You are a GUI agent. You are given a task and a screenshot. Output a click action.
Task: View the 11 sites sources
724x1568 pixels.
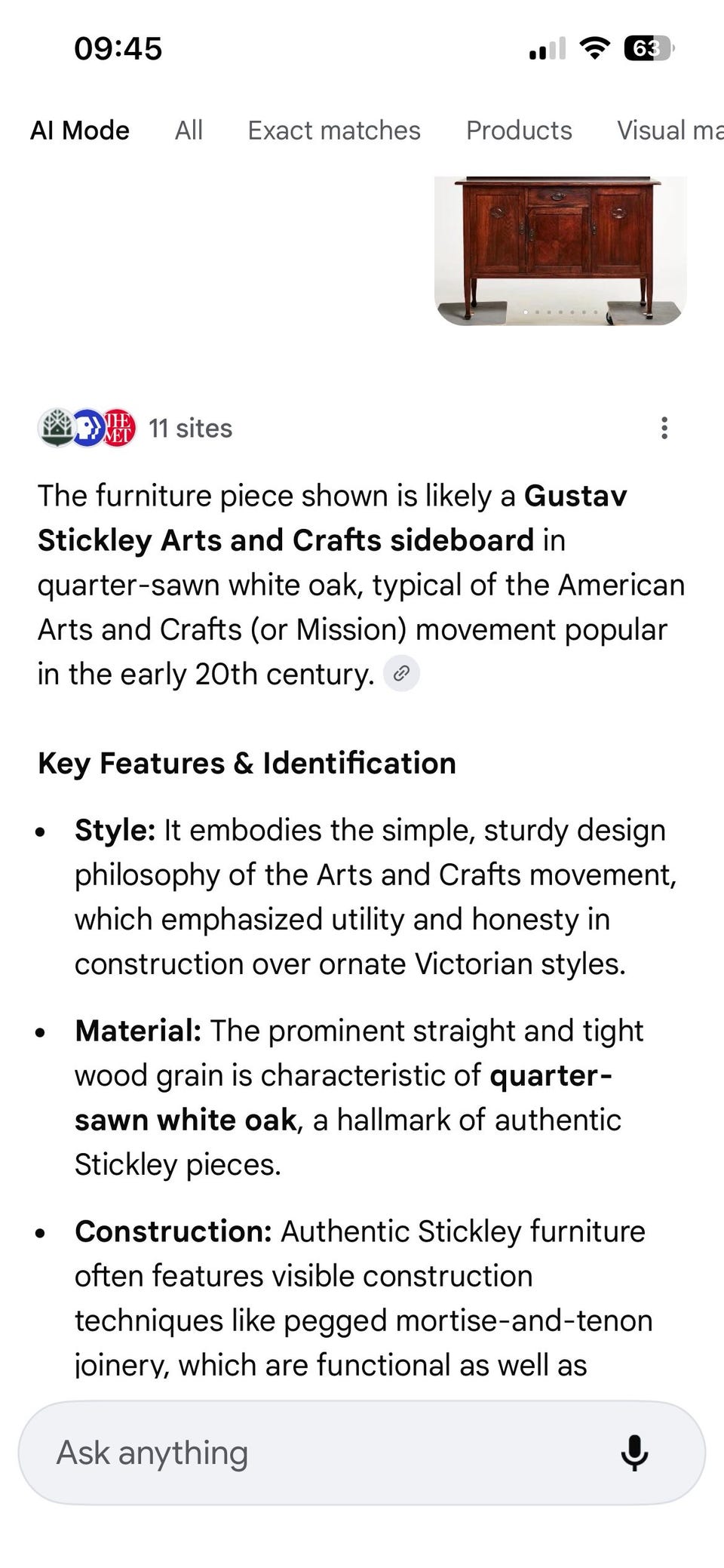click(136, 428)
